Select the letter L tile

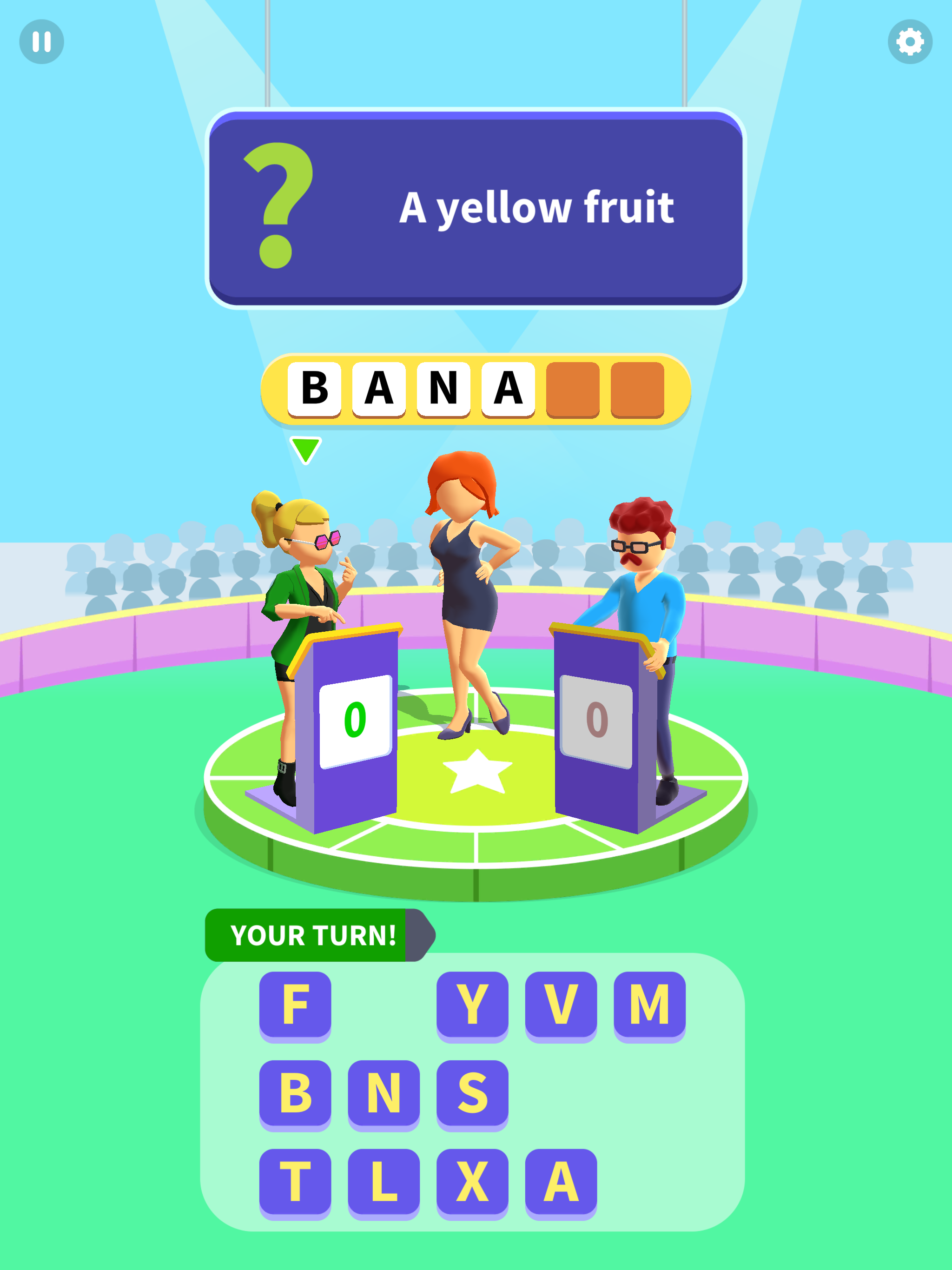[383, 1181]
